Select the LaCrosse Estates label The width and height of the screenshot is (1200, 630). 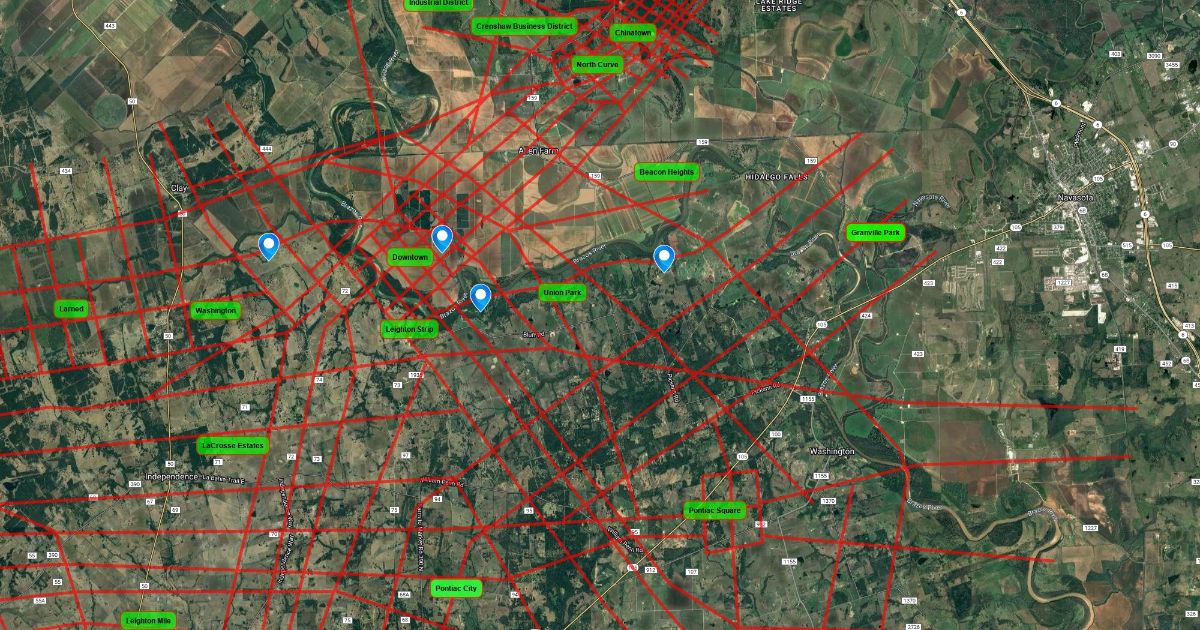click(x=232, y=445)
